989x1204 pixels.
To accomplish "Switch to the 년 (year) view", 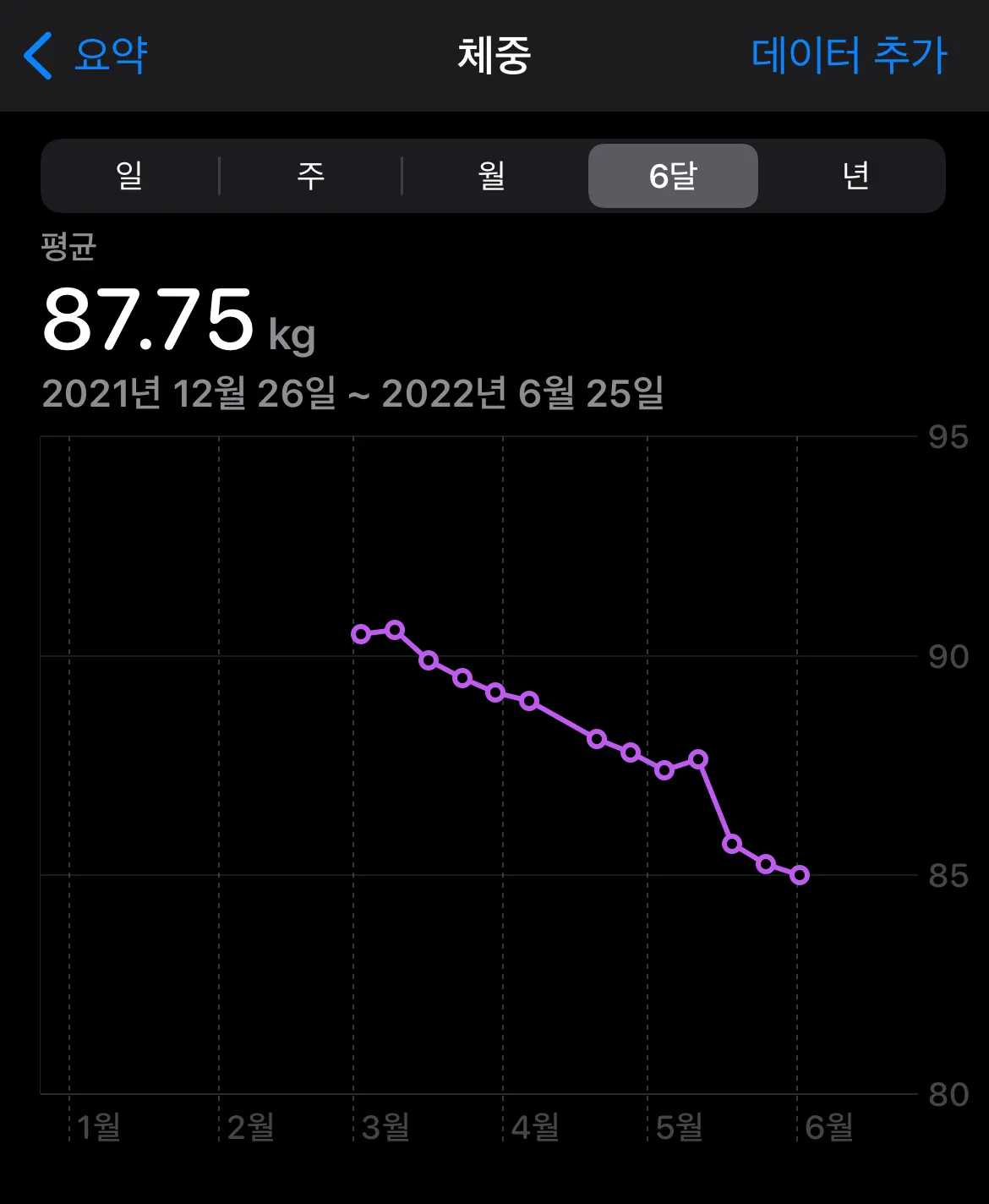I will click(x=855, y=176).
